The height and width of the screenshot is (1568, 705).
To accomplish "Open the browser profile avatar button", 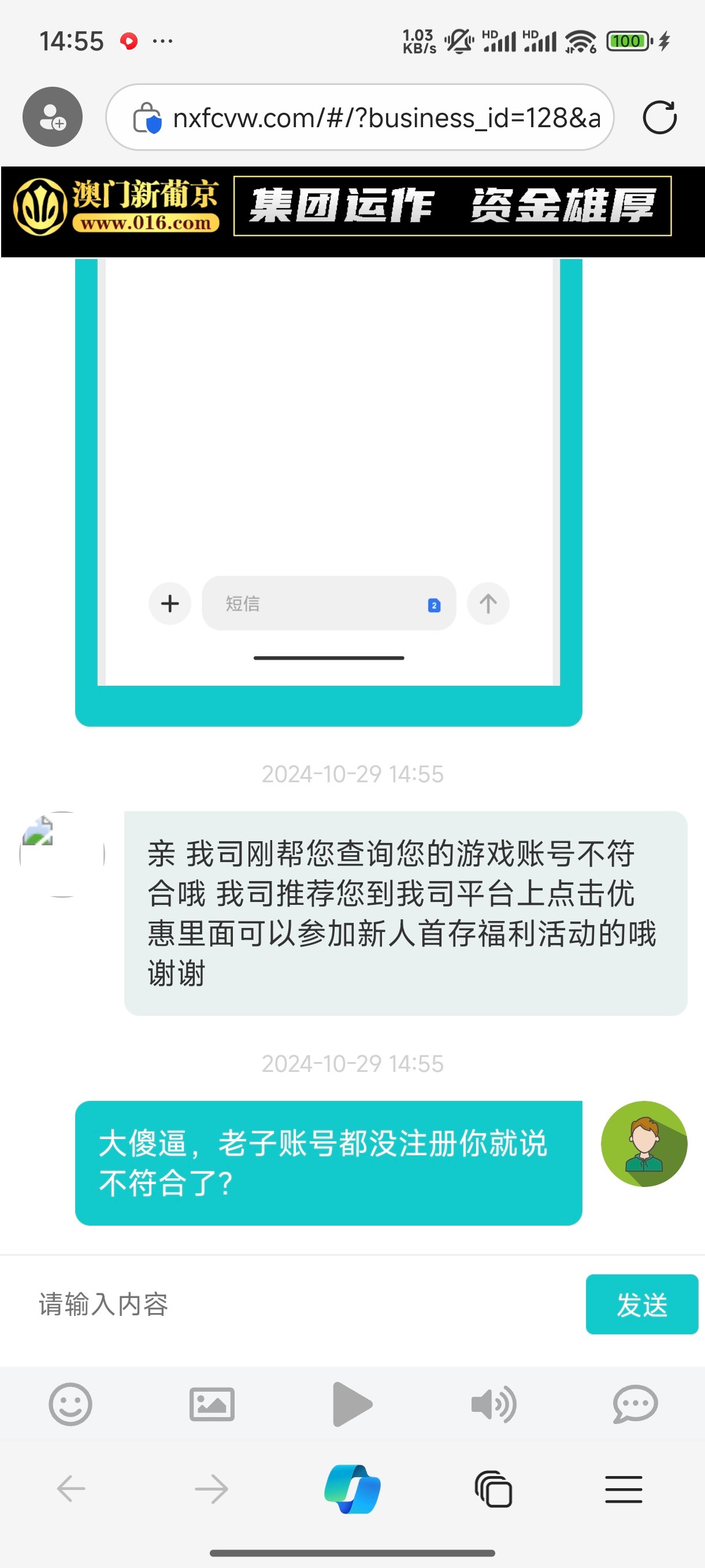I will pyautogui.click(x=53, y=117).
